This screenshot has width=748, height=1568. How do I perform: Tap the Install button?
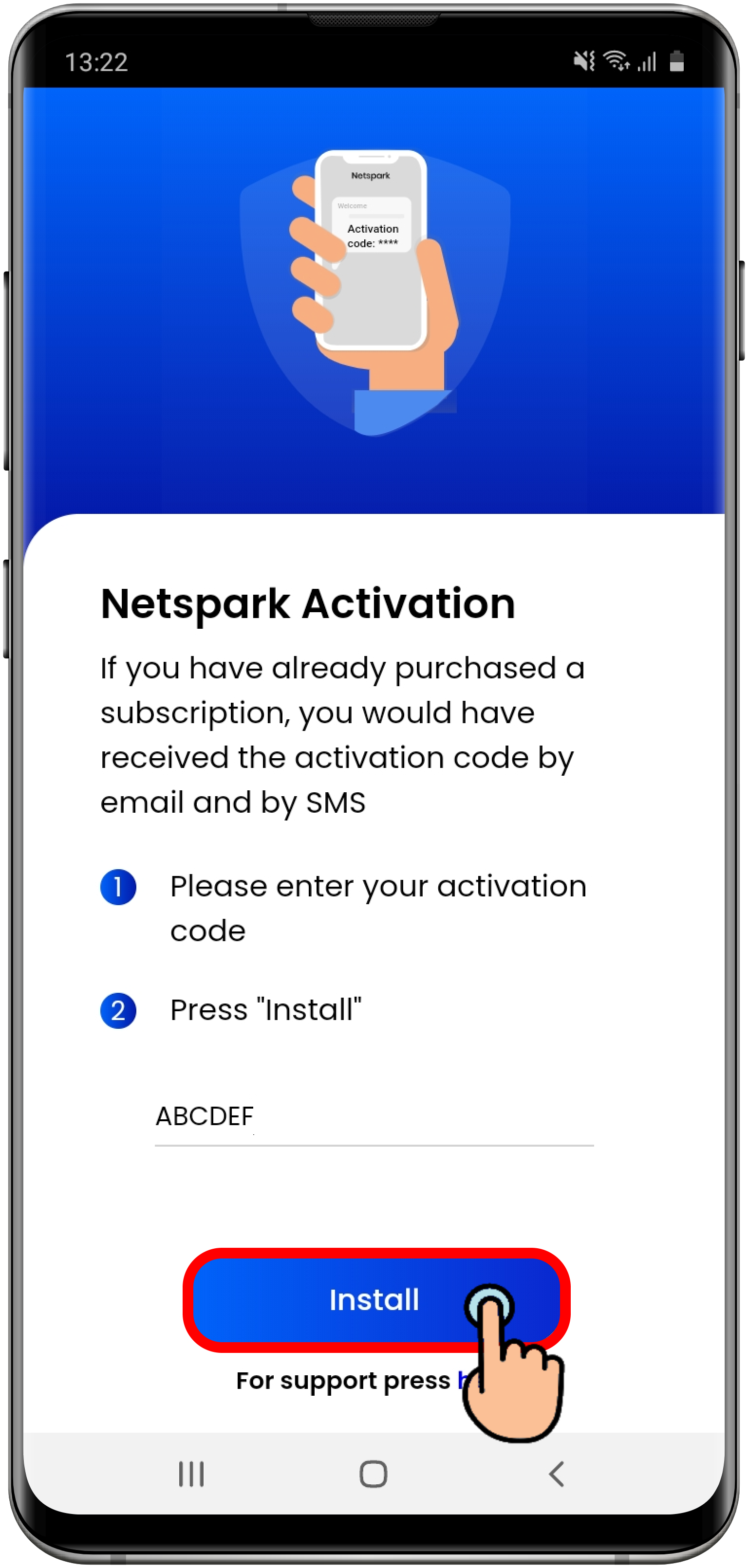click(374, 1299)
